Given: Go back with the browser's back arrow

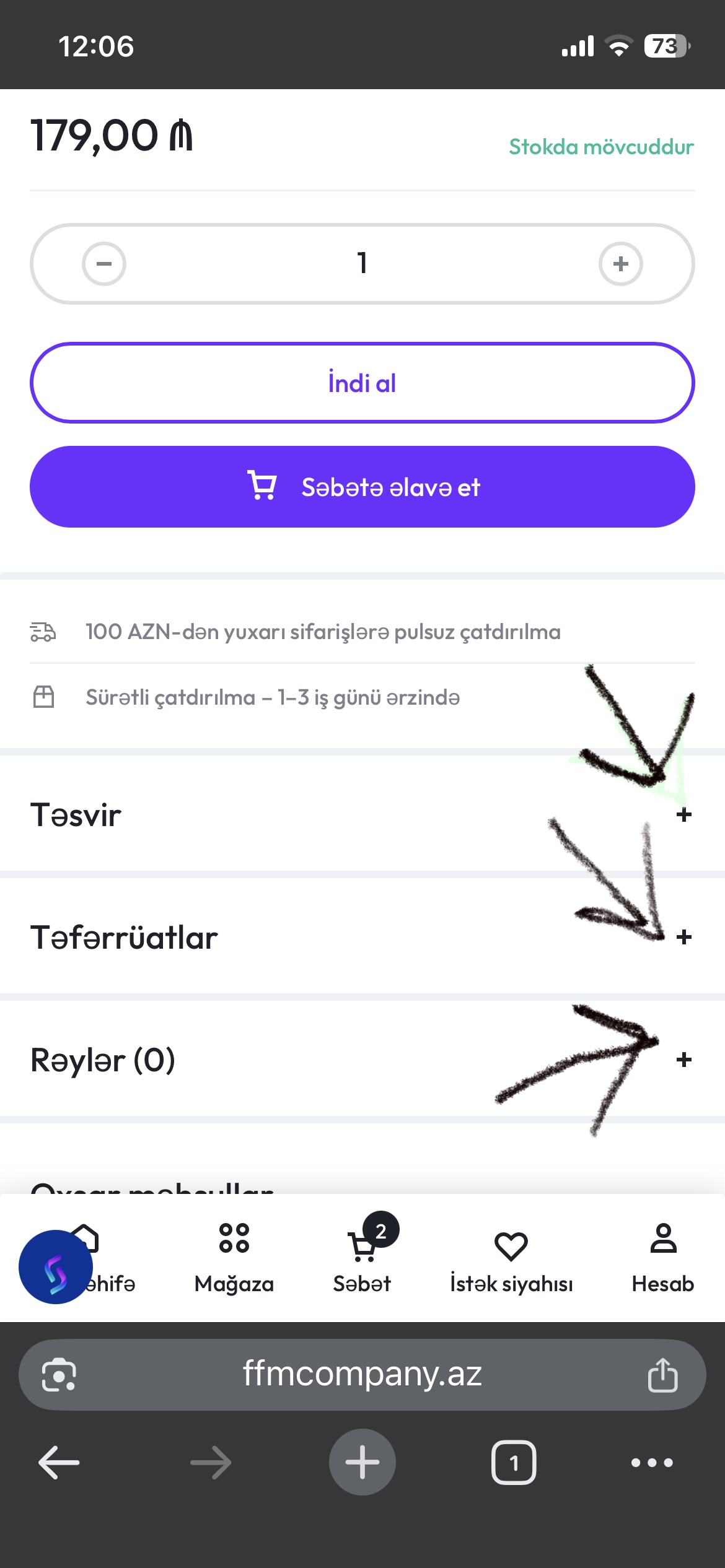Looking at the screenshot, I should (x=59, y=1463).
